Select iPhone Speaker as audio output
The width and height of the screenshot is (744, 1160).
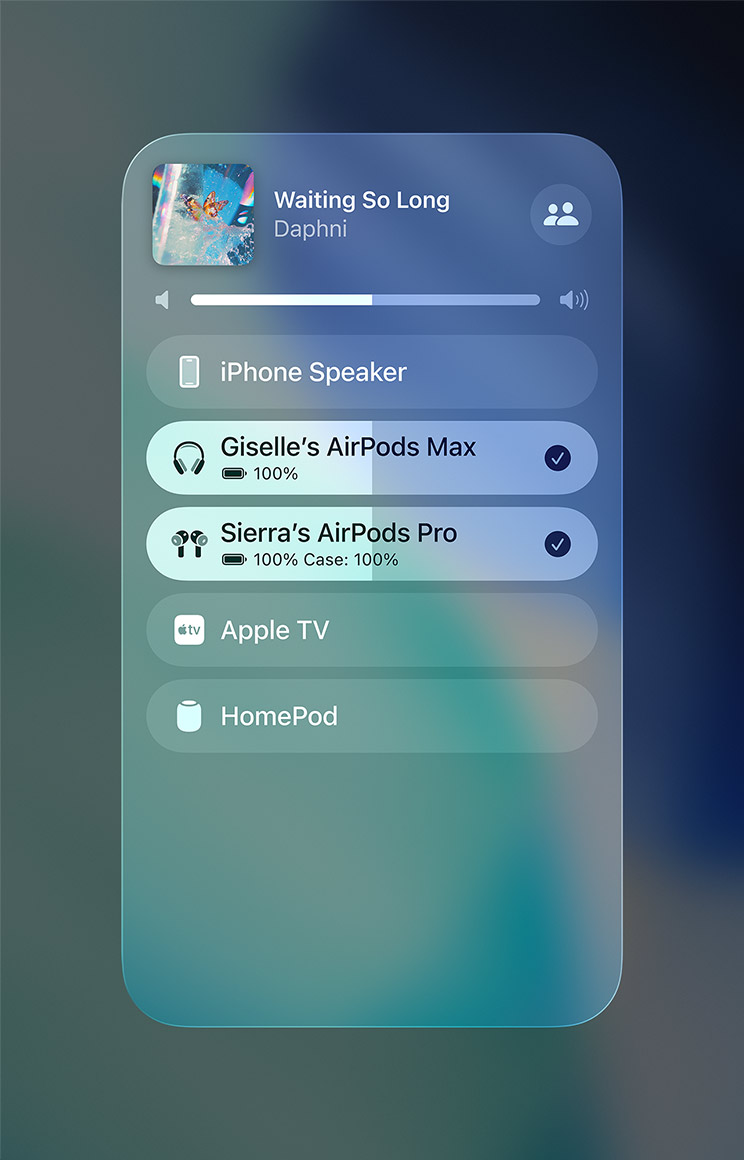[x=371, y=372]
